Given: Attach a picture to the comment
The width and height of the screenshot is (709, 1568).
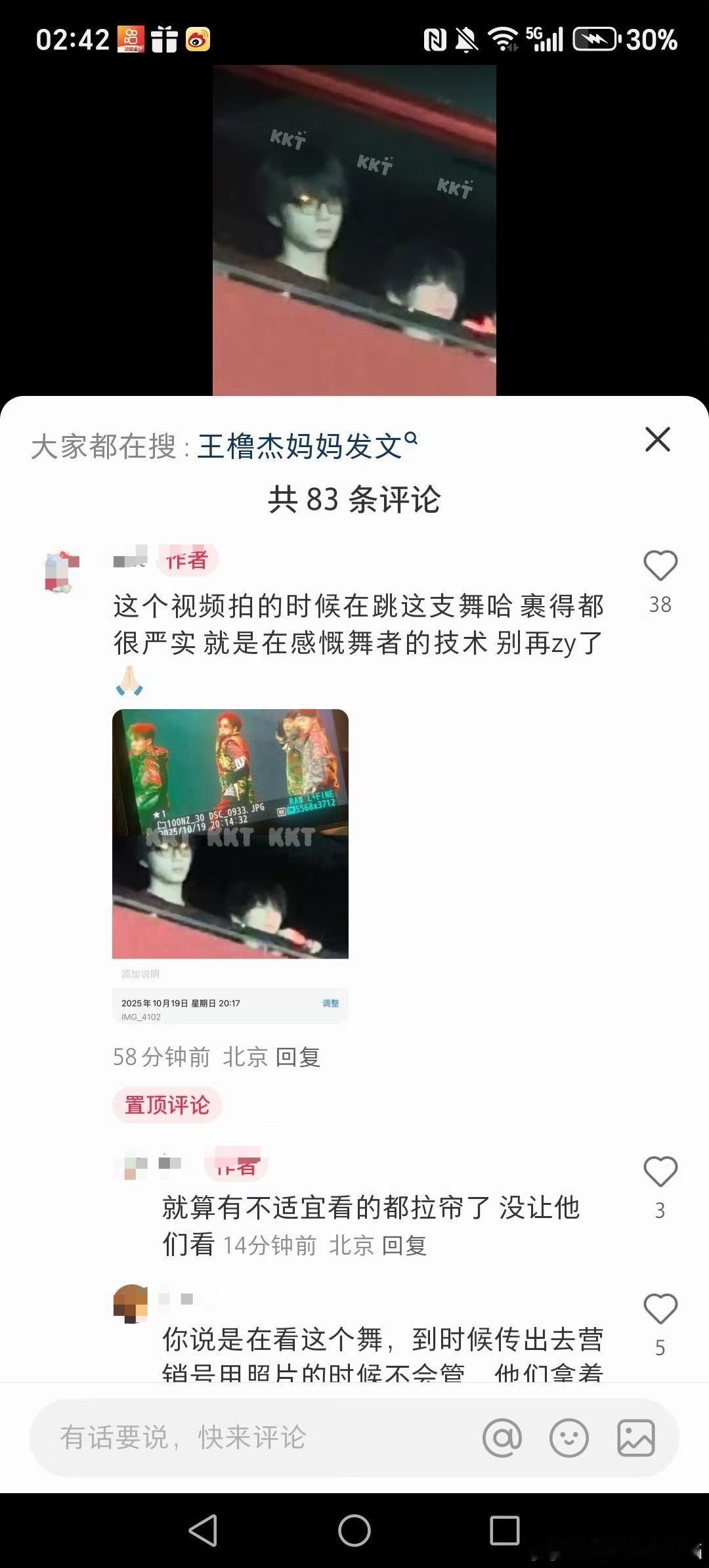Looking at the screenshot, I should pos(636,1437).
